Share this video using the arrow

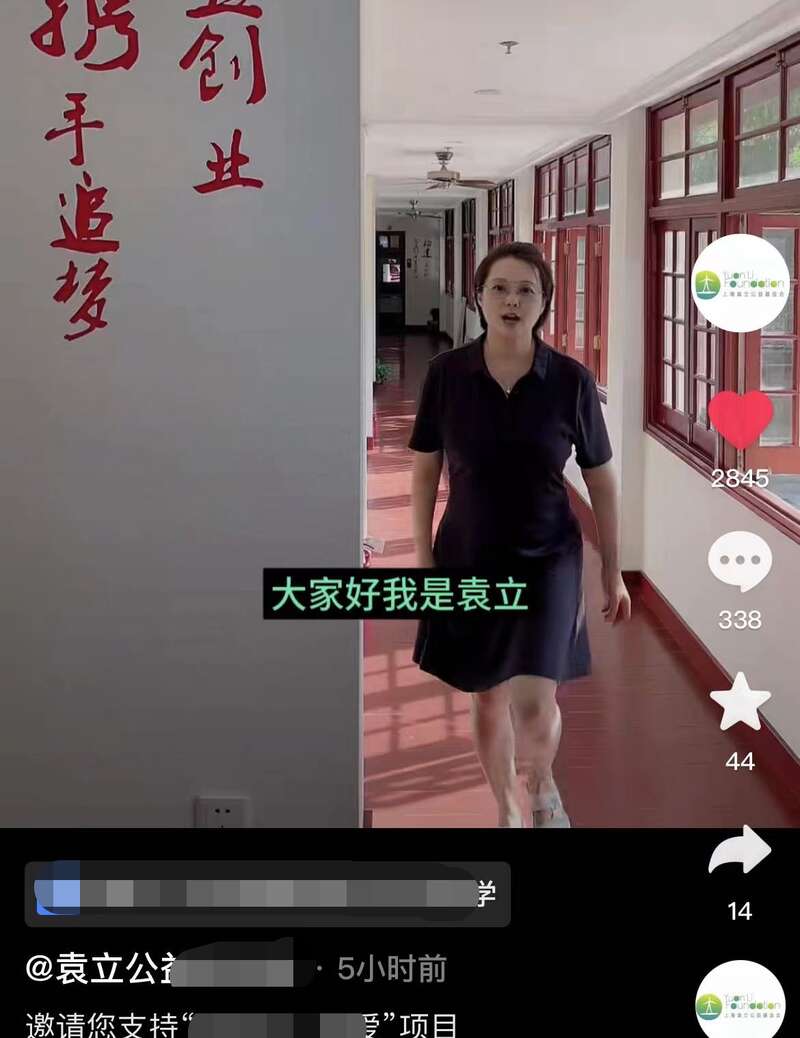tap(740, 853)
